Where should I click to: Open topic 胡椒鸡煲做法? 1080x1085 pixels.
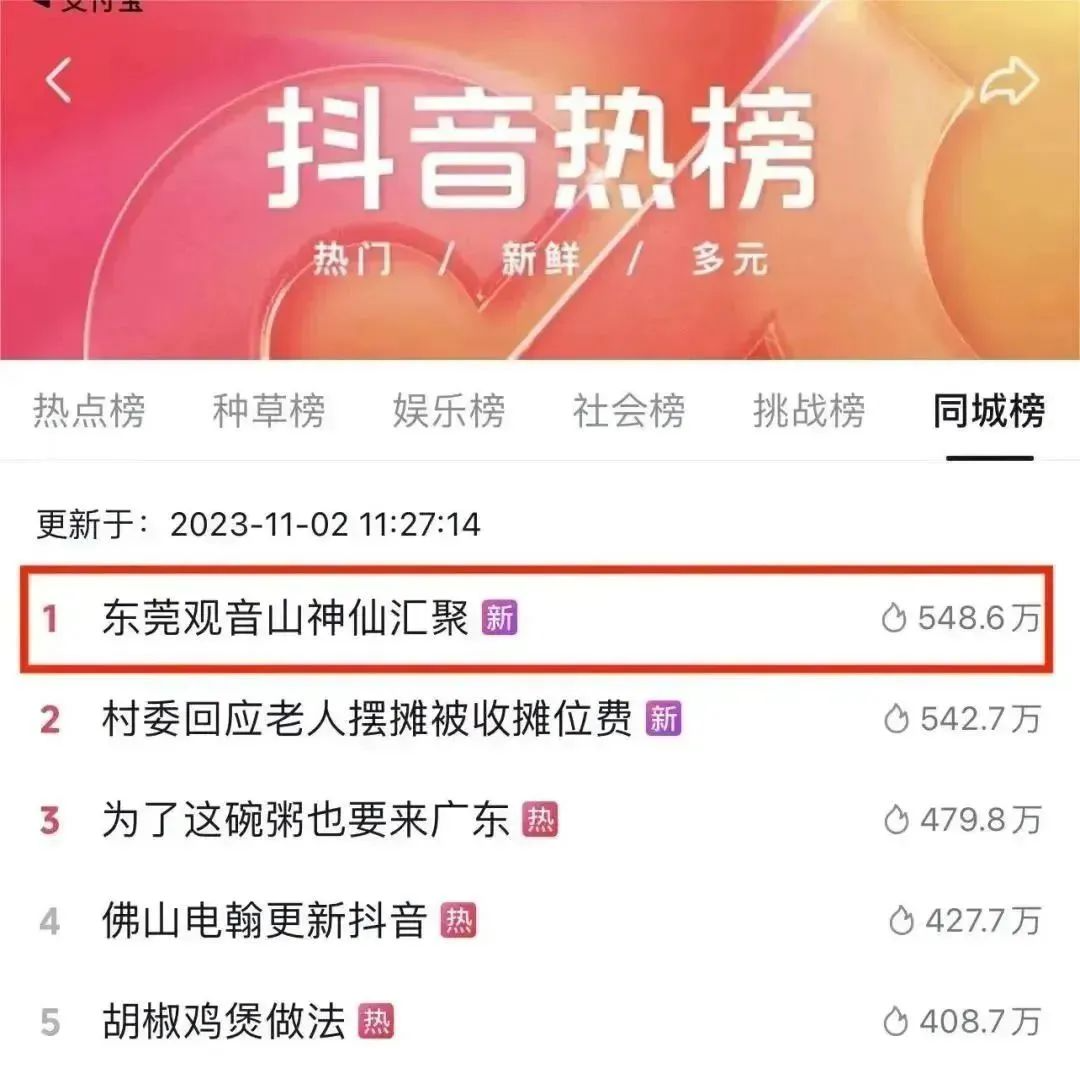click(224, 1022)
